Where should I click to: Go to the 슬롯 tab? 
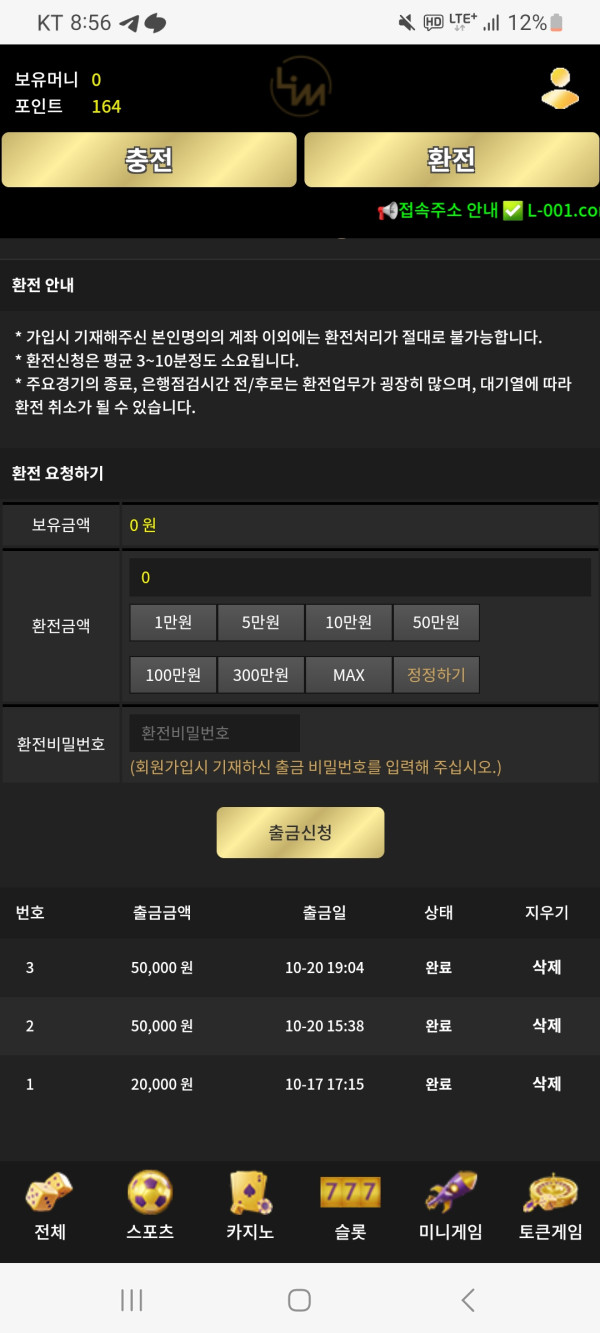click(350, 1207)
